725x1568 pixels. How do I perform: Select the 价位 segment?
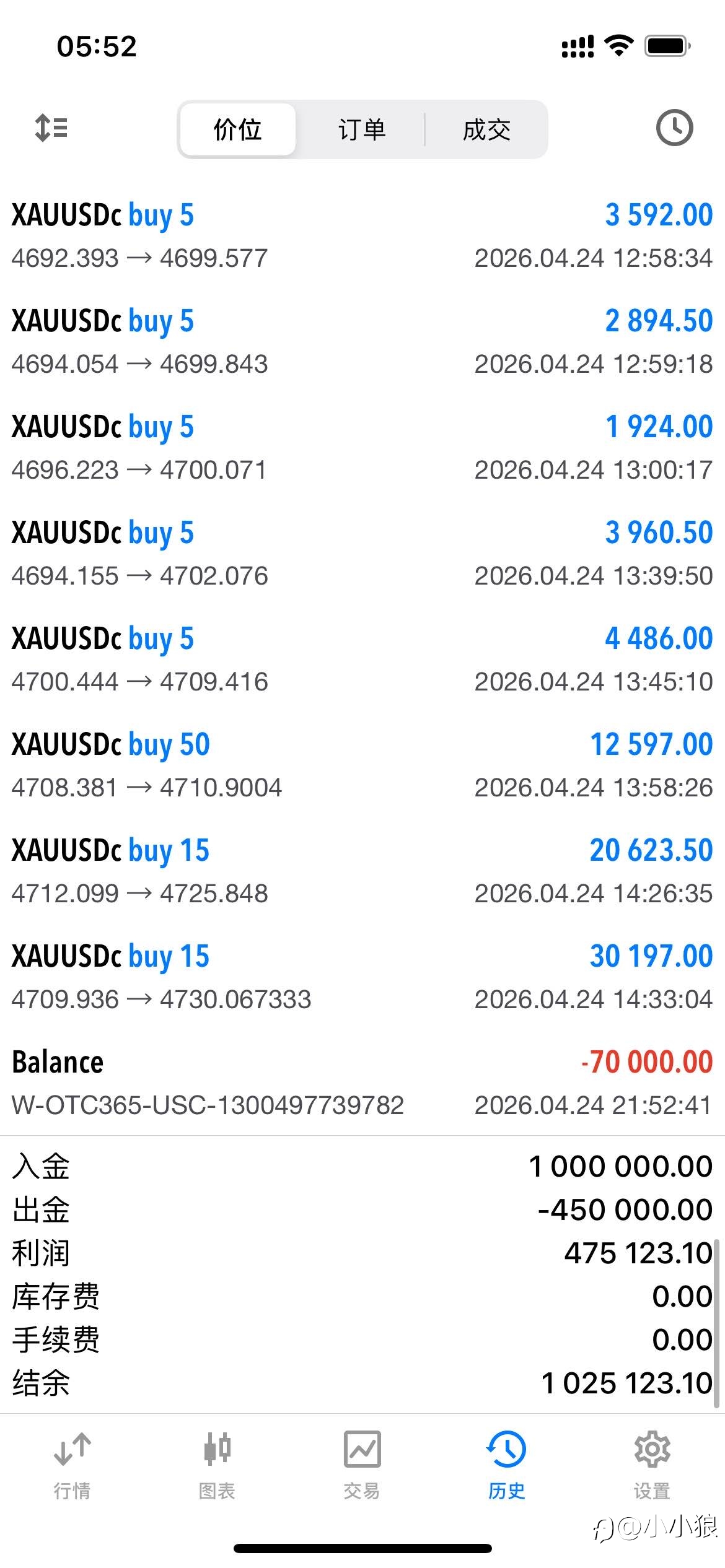(237, 129)
